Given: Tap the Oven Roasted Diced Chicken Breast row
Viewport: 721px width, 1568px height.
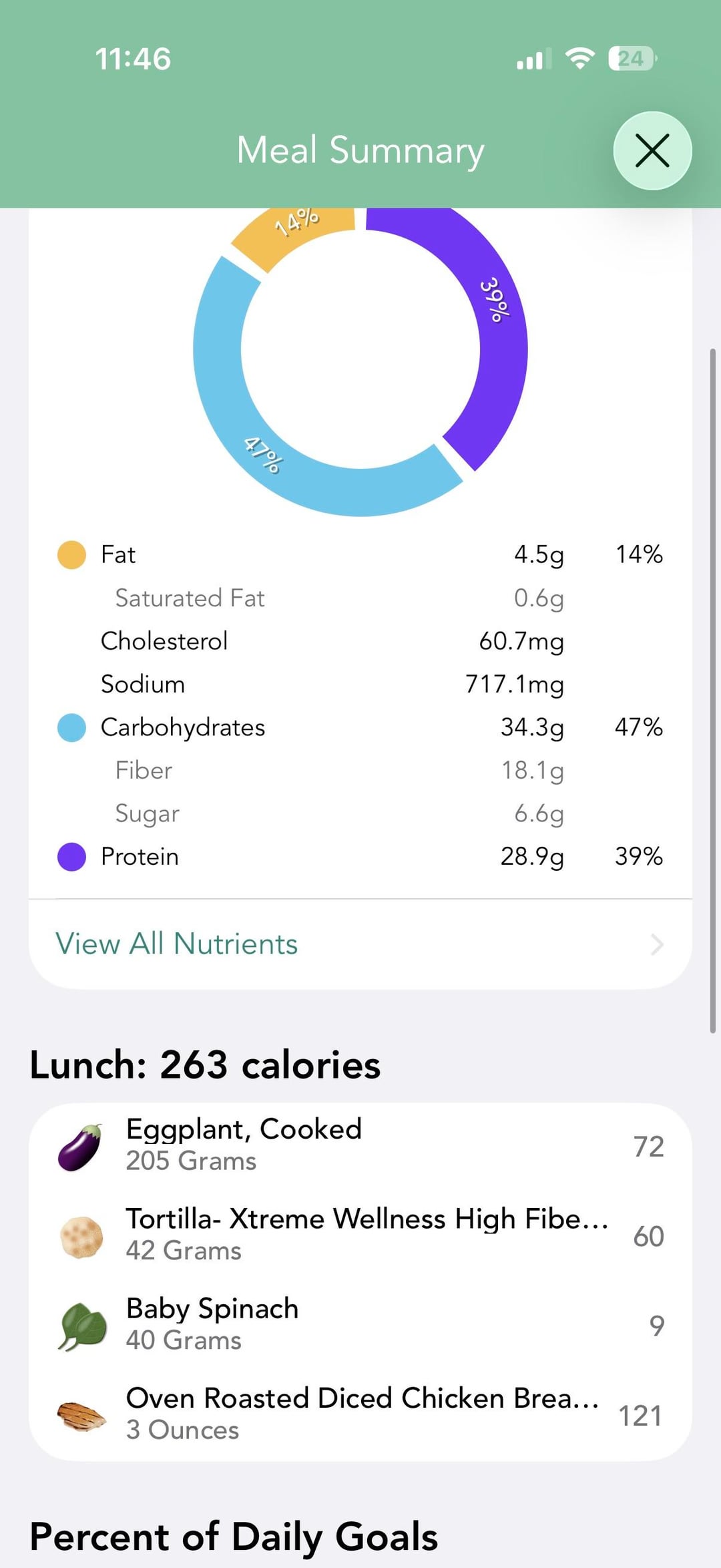Looking at the screenshot, I should [x=360, y=1414].
